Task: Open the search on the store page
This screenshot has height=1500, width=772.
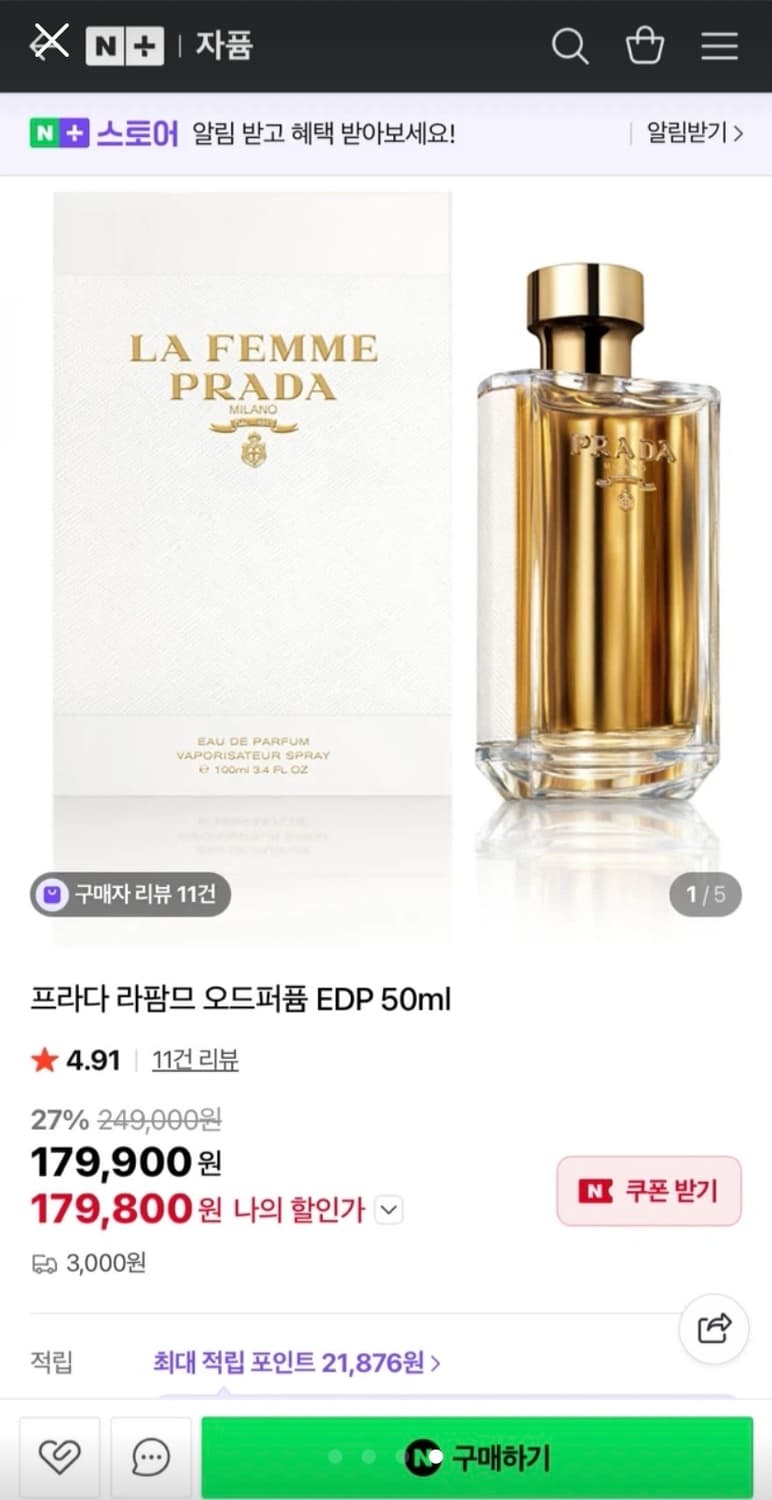Action: pyautogui.click(x=570, y=46)
